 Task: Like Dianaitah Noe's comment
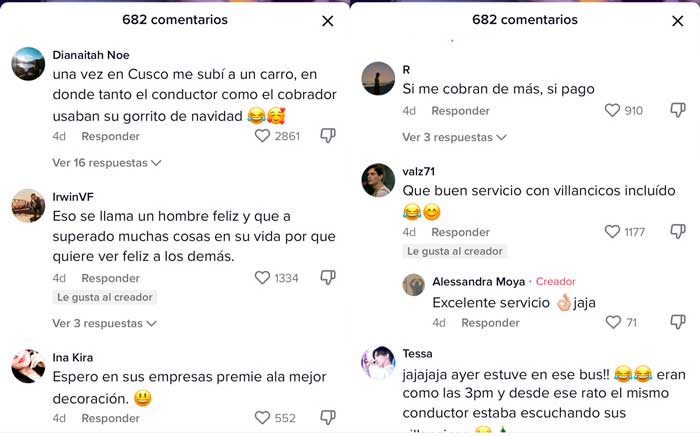coord(263,136)
